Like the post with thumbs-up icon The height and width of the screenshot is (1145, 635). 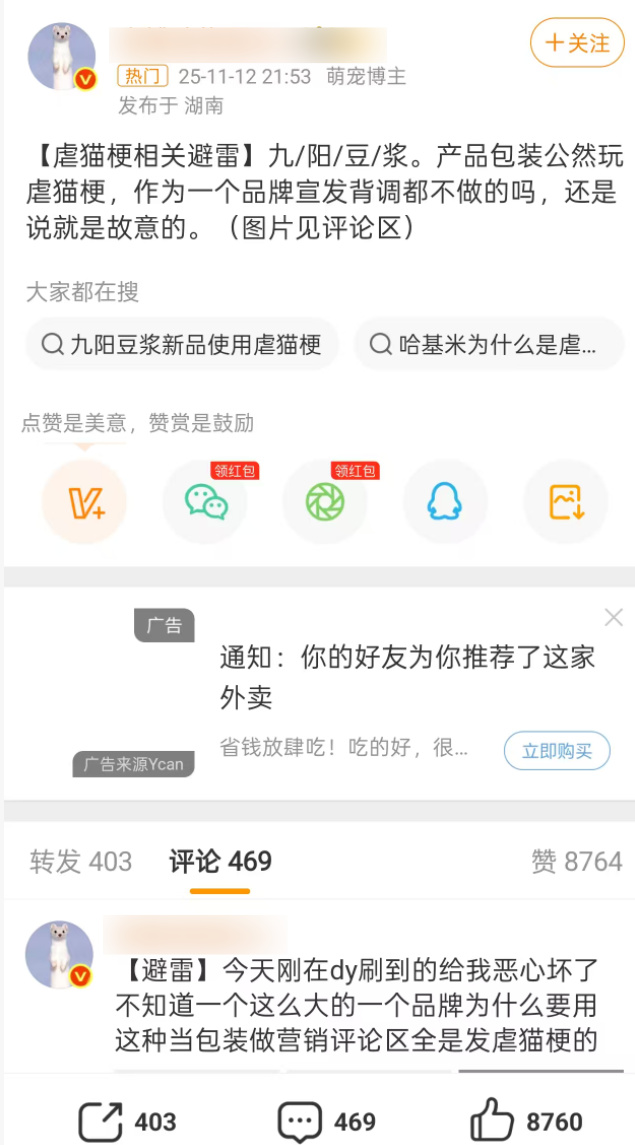point(491,1121)
